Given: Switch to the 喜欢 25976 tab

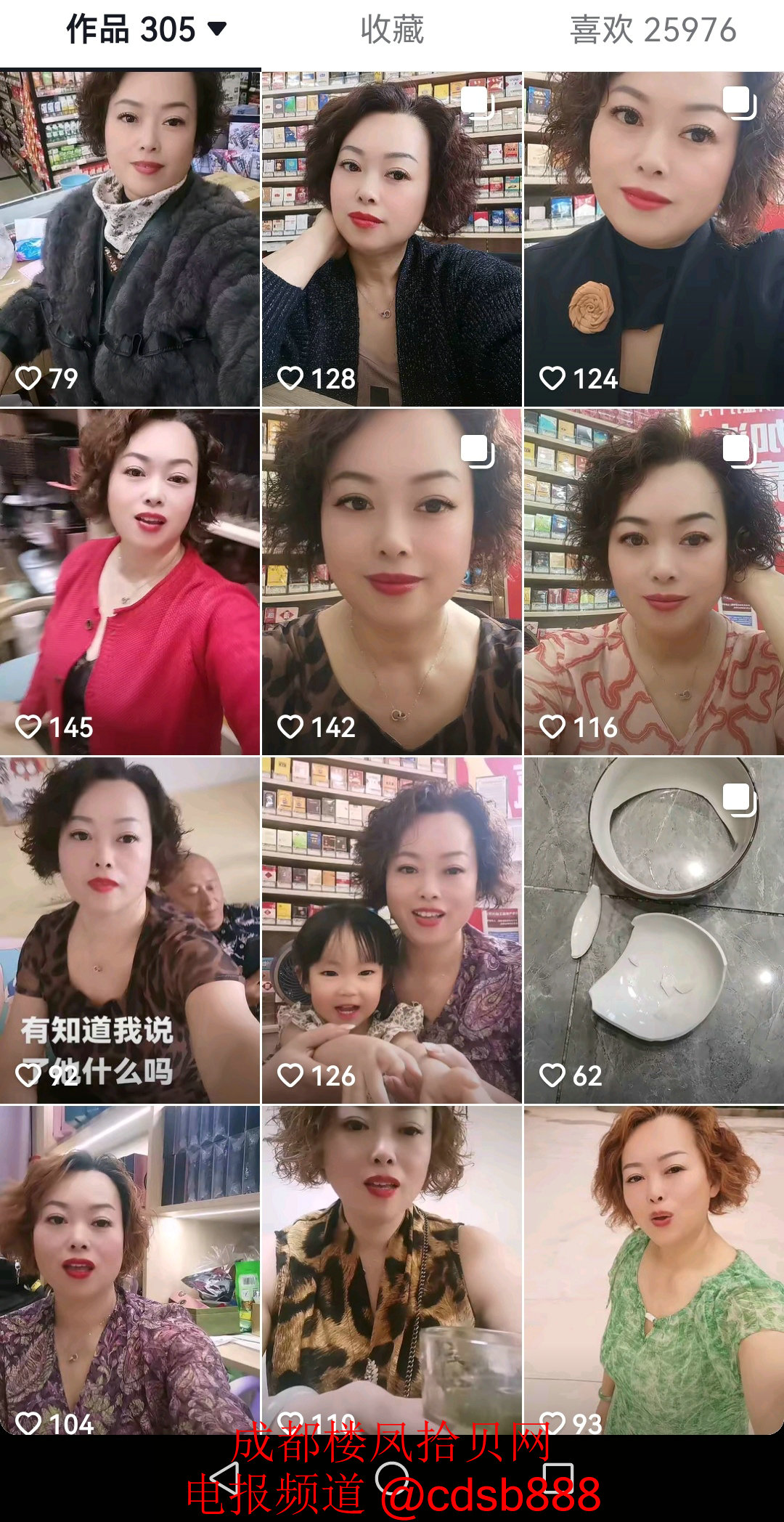Looking at the screenshot, I should click(x=653, y=30).
